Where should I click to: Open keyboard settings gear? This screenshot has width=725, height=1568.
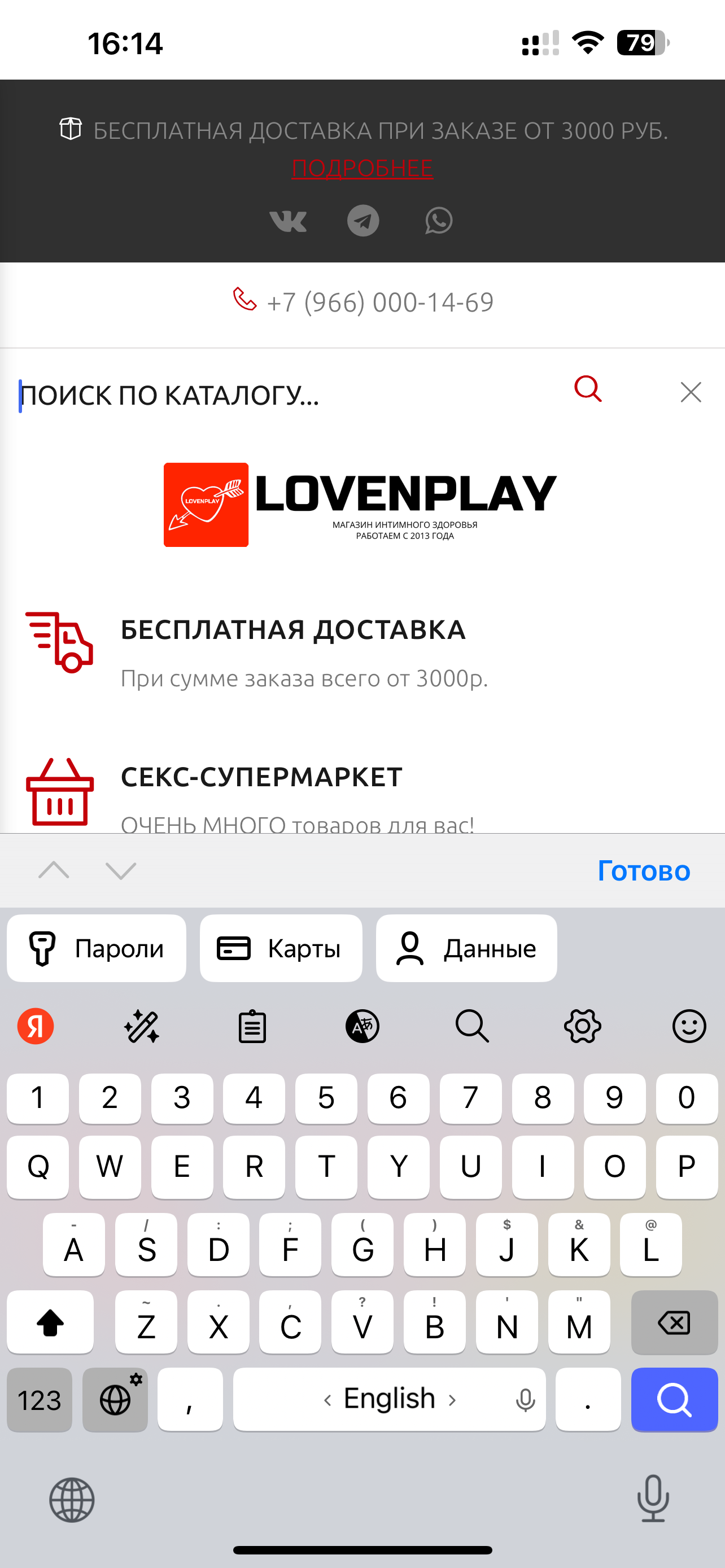coord(583,1027)
